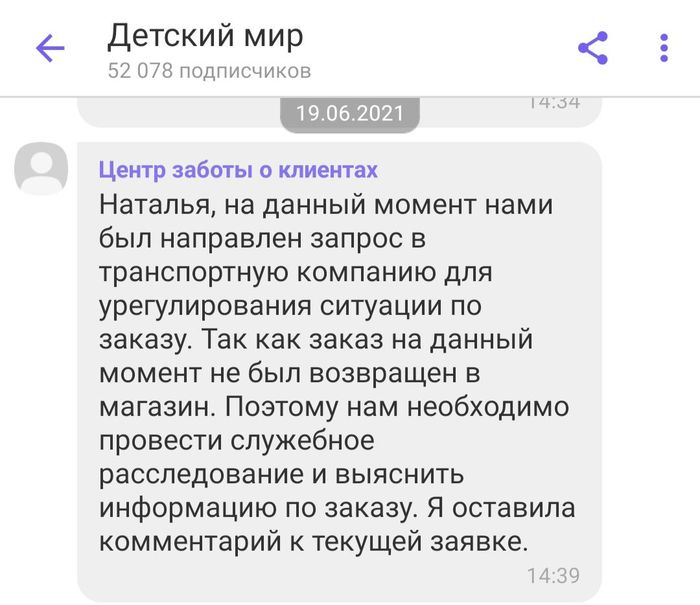The height and width of the screenshot is (605, 700).
Task: Open the three-dot overflow menu
Action: (x=664, y=48)
